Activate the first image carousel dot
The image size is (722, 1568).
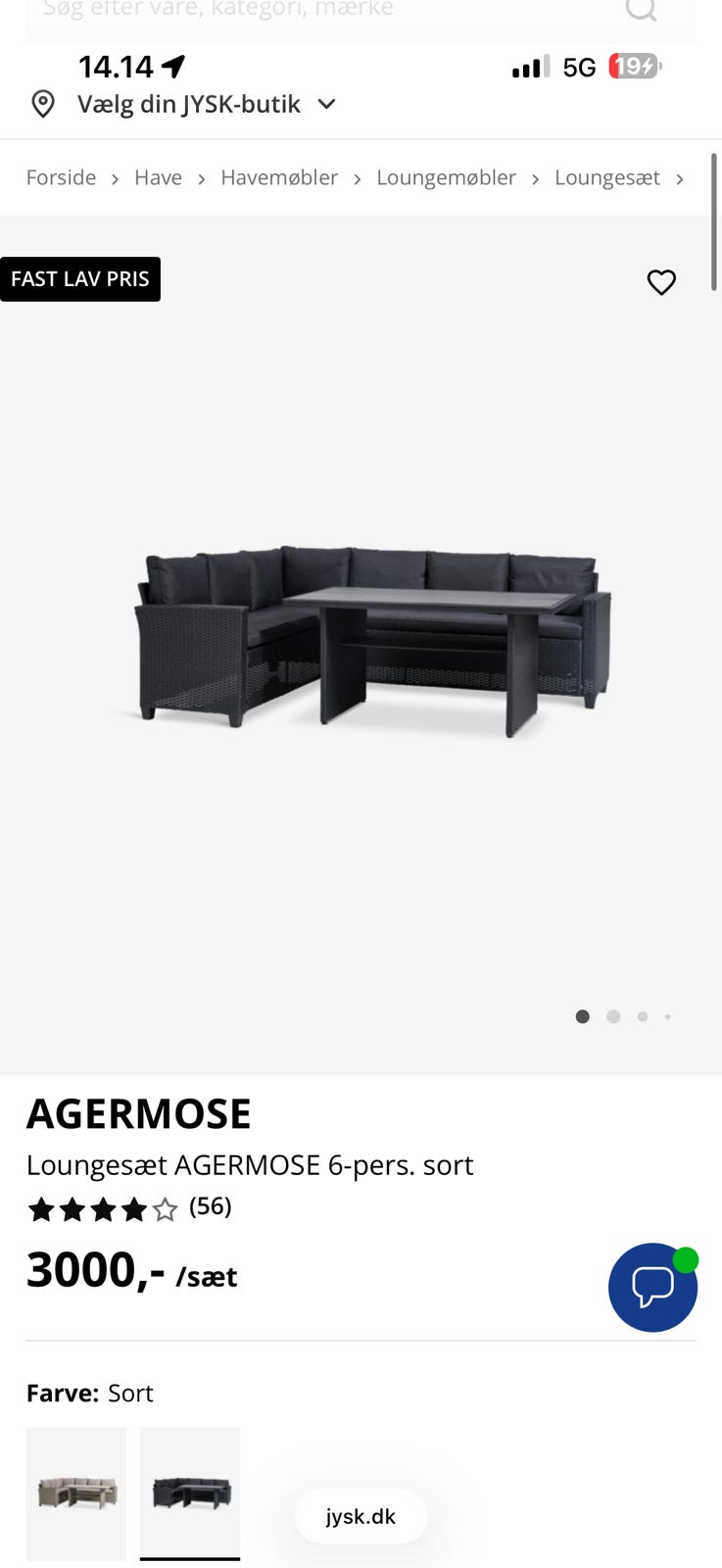[583, 1016]
